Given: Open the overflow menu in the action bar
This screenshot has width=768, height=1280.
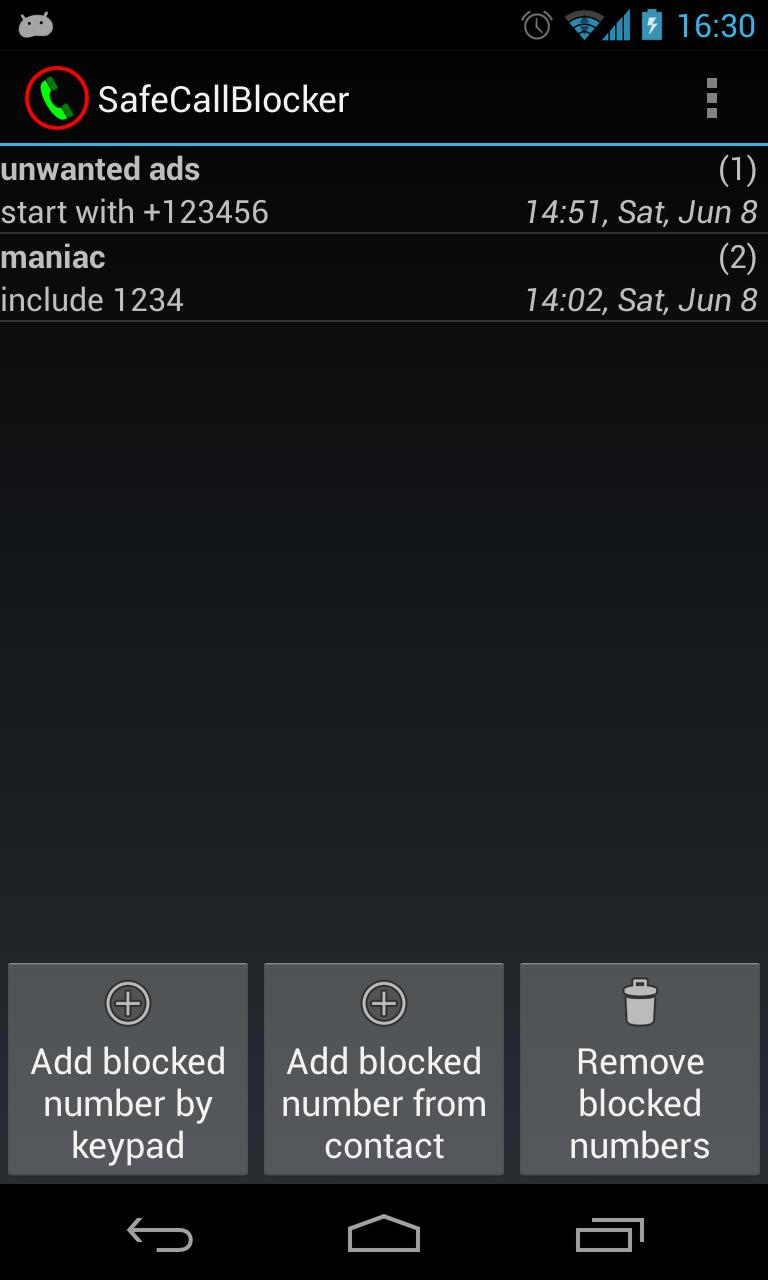Looking at the screenshot, I should [712, 97].
